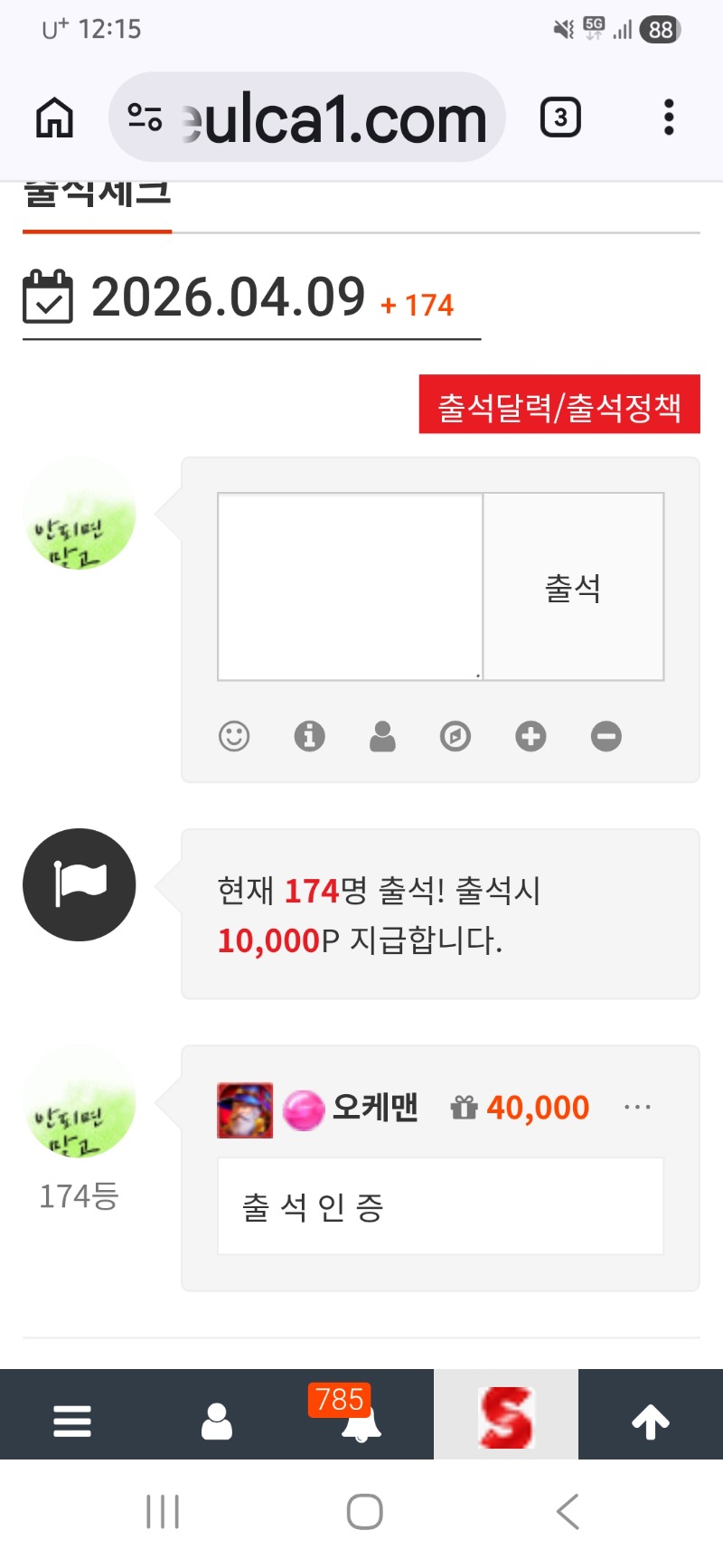The width and height of the screenshot is (723, 1568).
Task: Focus the attendance message text box
Action: 351,586
